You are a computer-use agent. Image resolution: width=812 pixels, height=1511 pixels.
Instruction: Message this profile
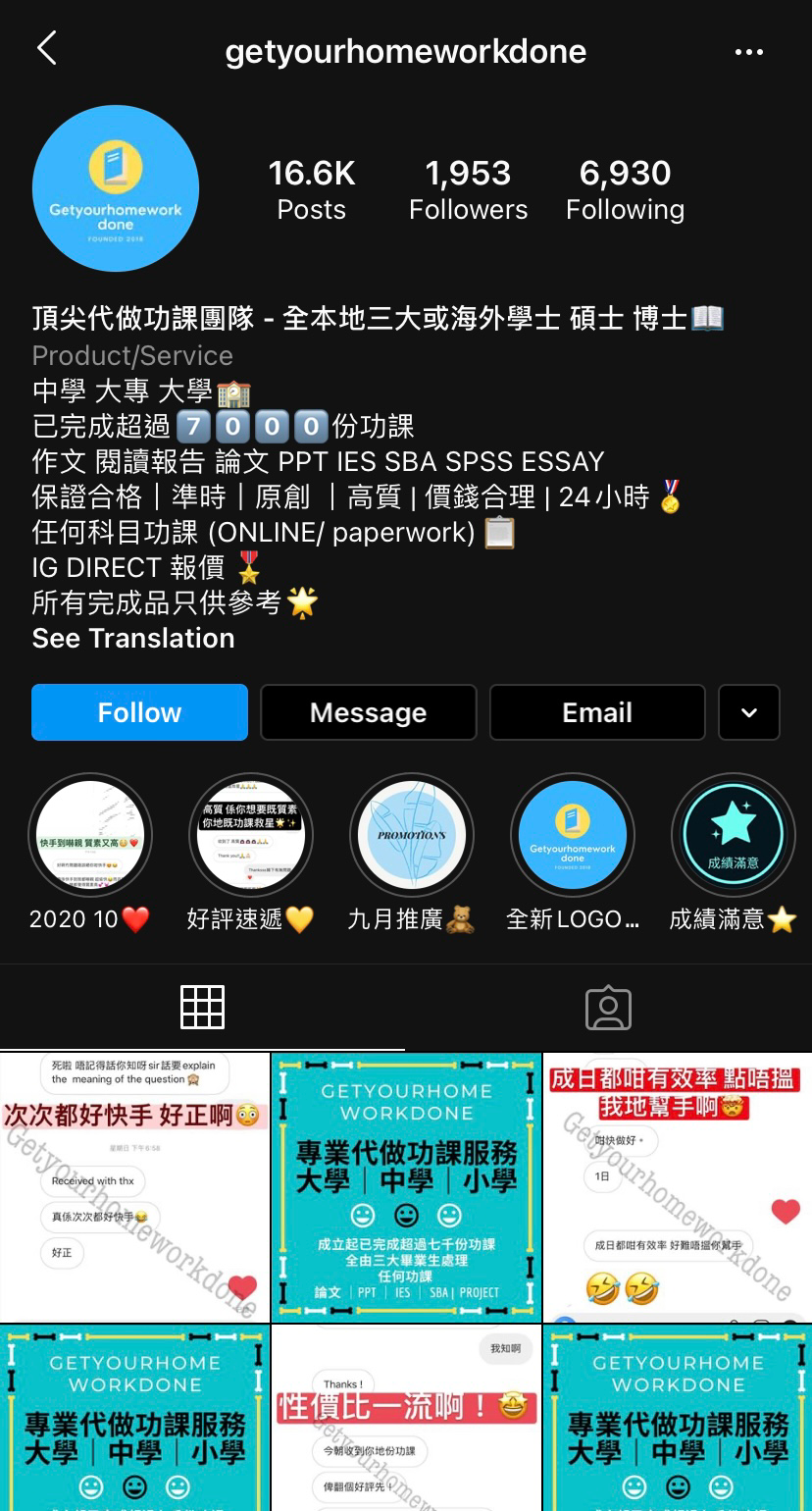coord(368,712)
